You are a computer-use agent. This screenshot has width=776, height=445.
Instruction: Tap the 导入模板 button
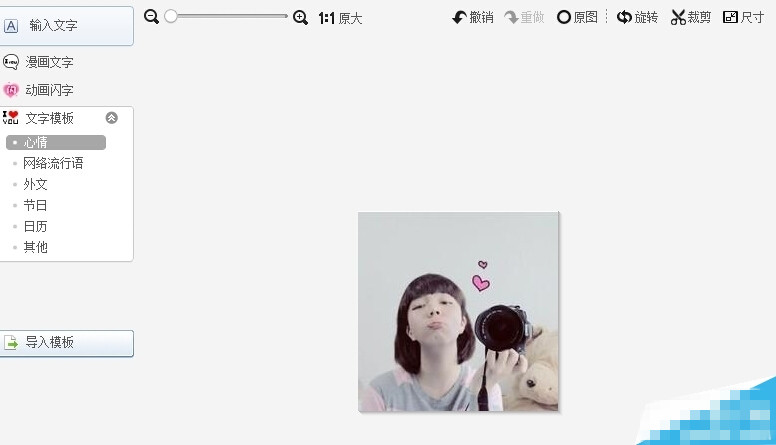click(x=66, y=342)
